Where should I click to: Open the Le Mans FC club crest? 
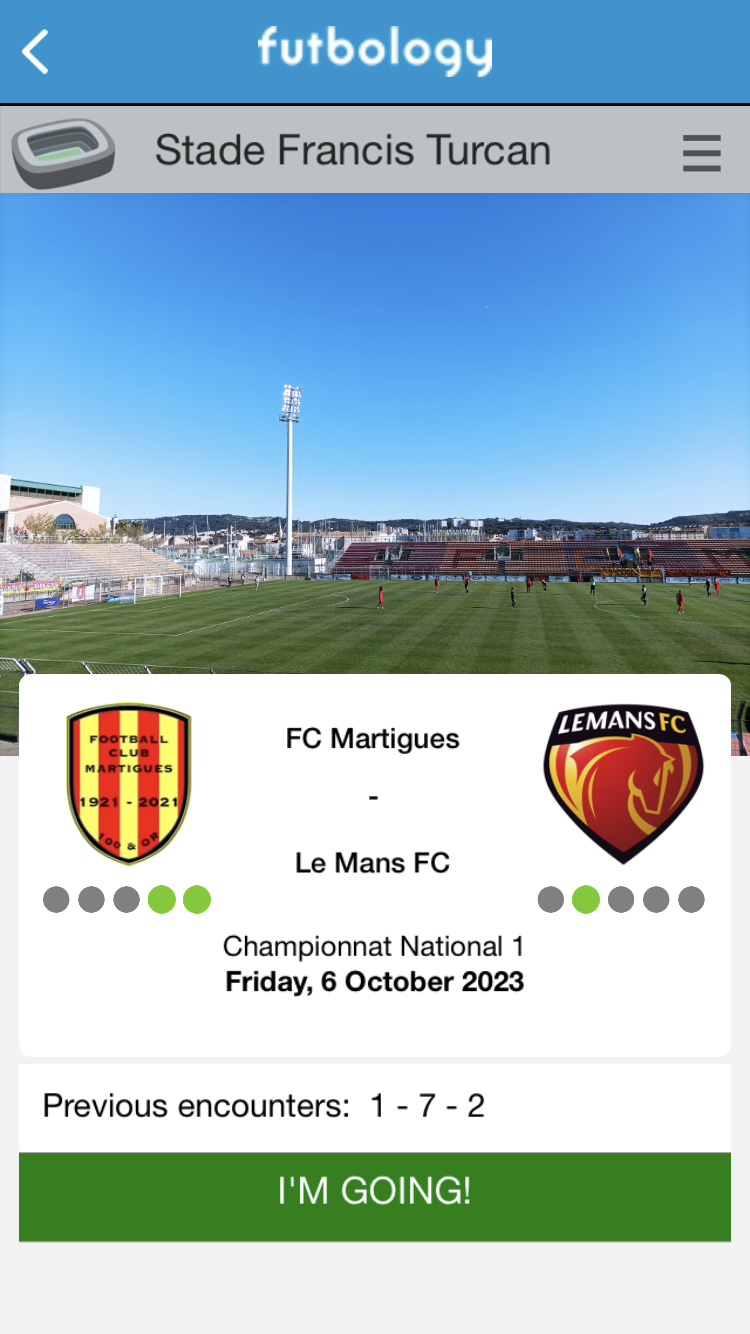pos(623,783)
